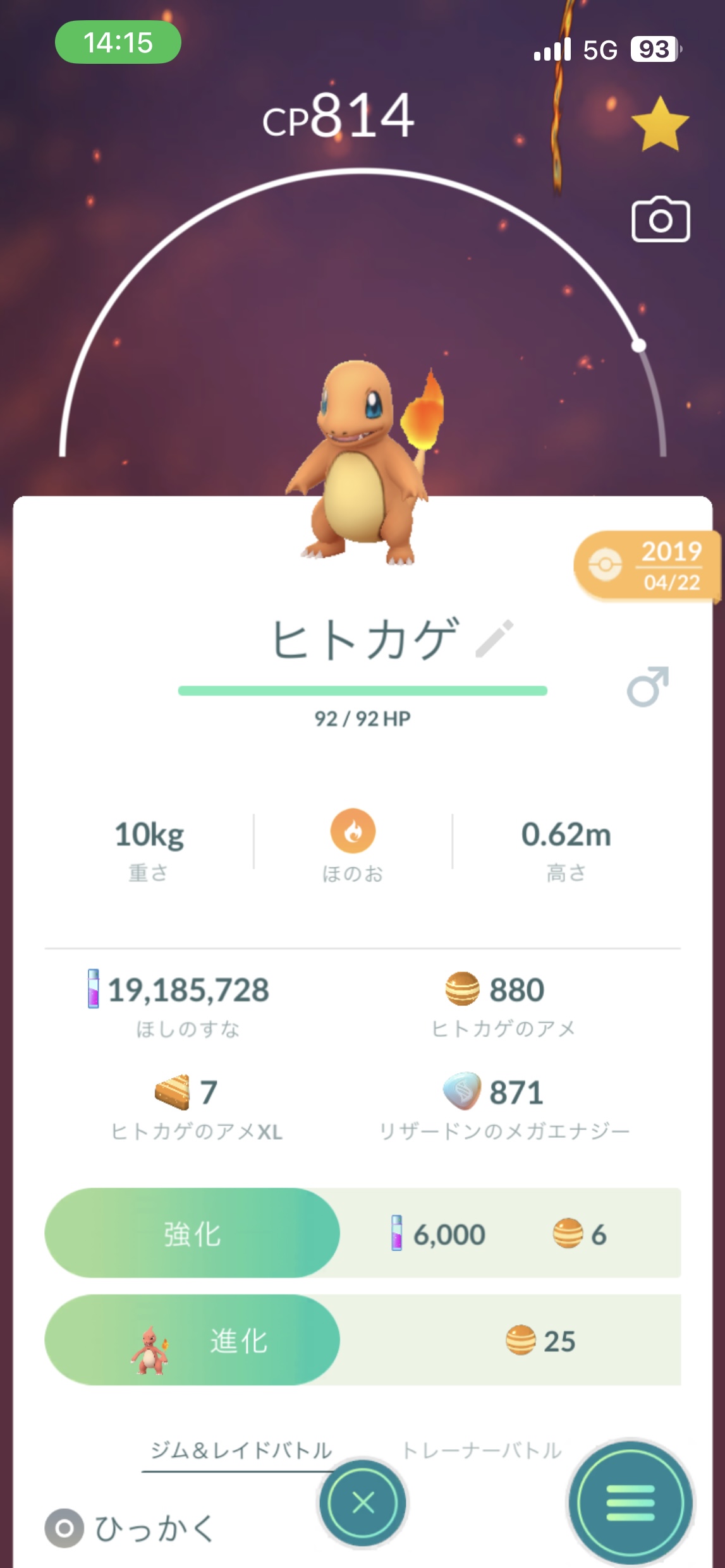Power up with the 強化 button

point(192,1233)
